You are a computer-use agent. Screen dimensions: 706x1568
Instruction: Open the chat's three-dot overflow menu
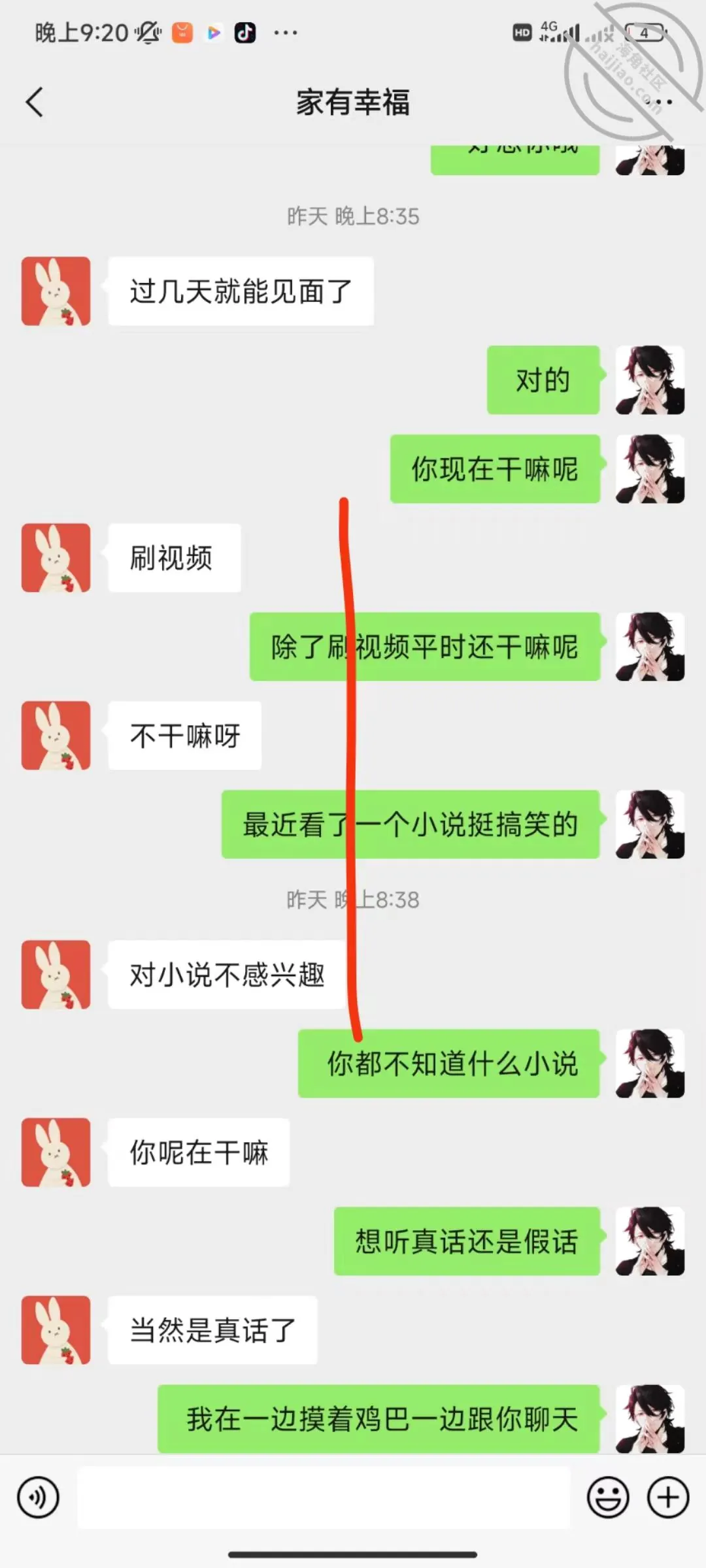click(662, 102)
